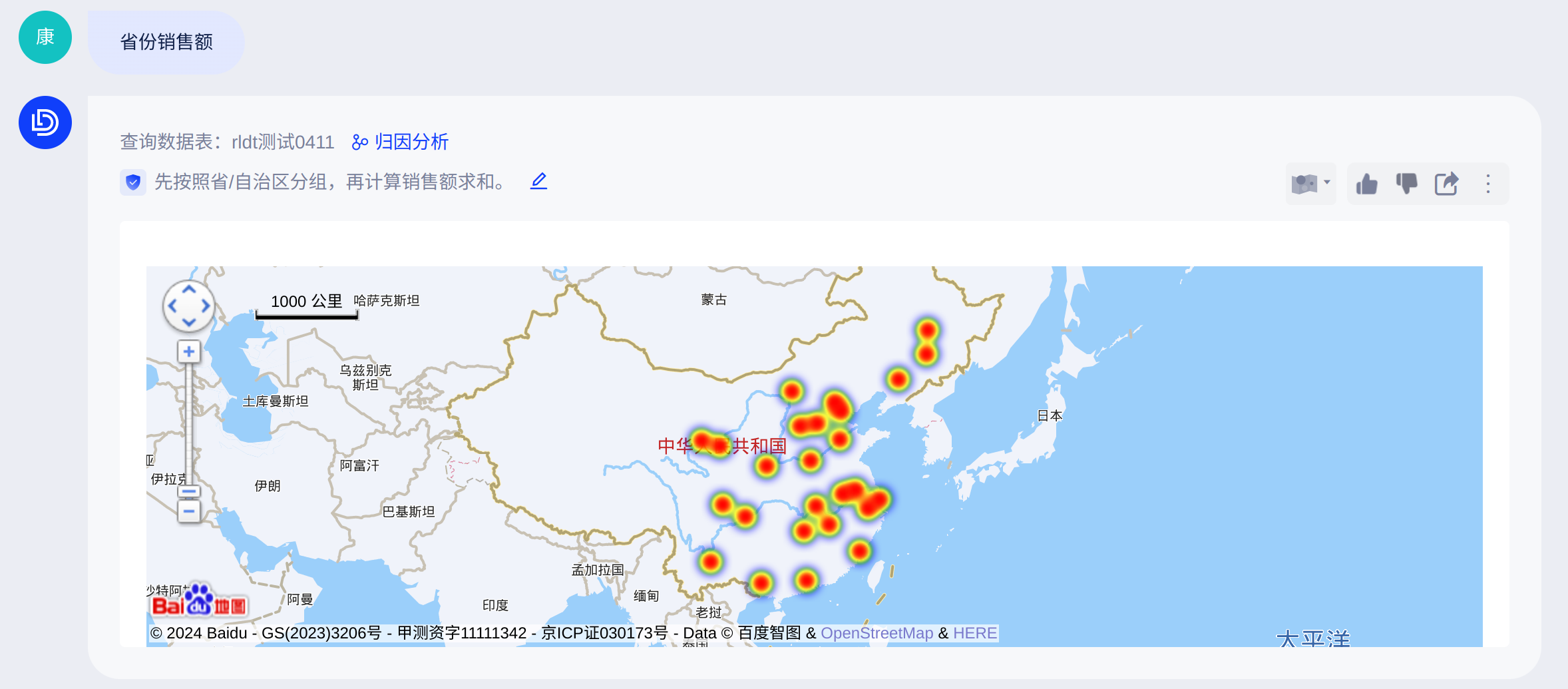Viewport: 1568px width, 689px height.
Task: Open the three-dot more options menu
Action: click(1488, 184)
